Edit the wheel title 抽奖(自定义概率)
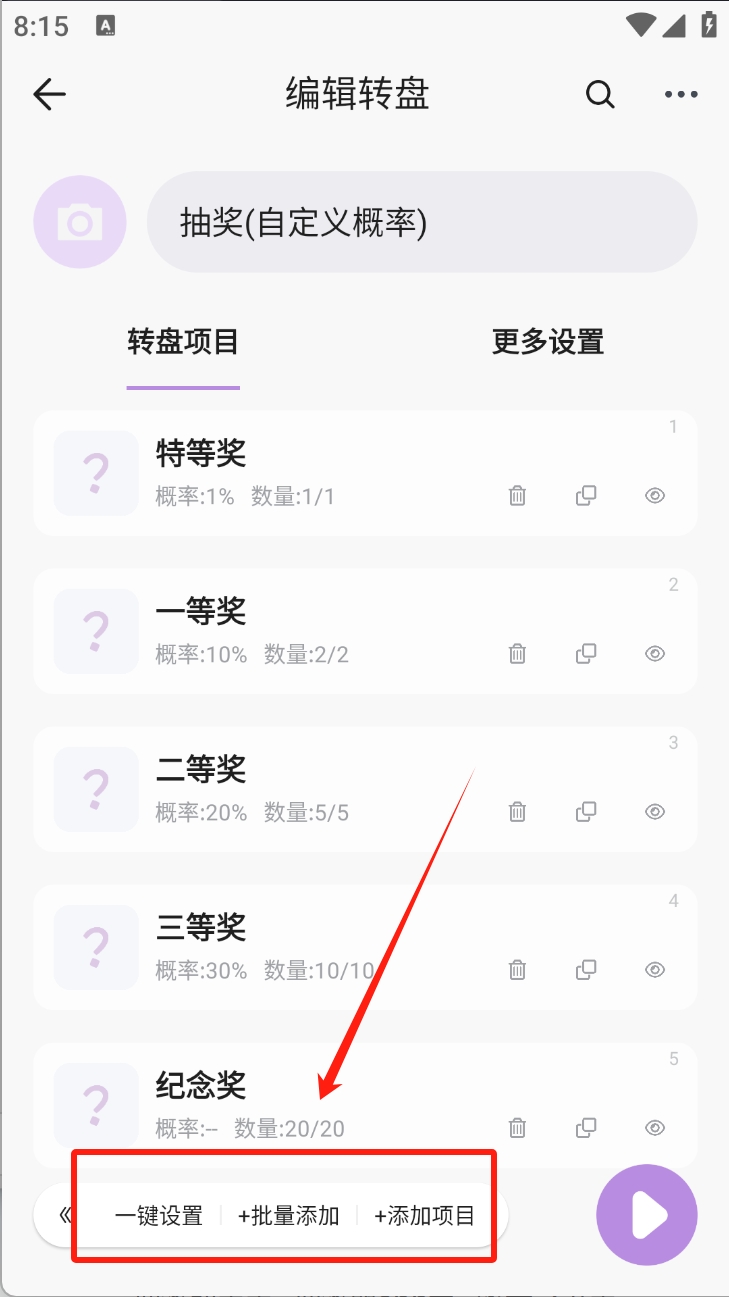 421,222
